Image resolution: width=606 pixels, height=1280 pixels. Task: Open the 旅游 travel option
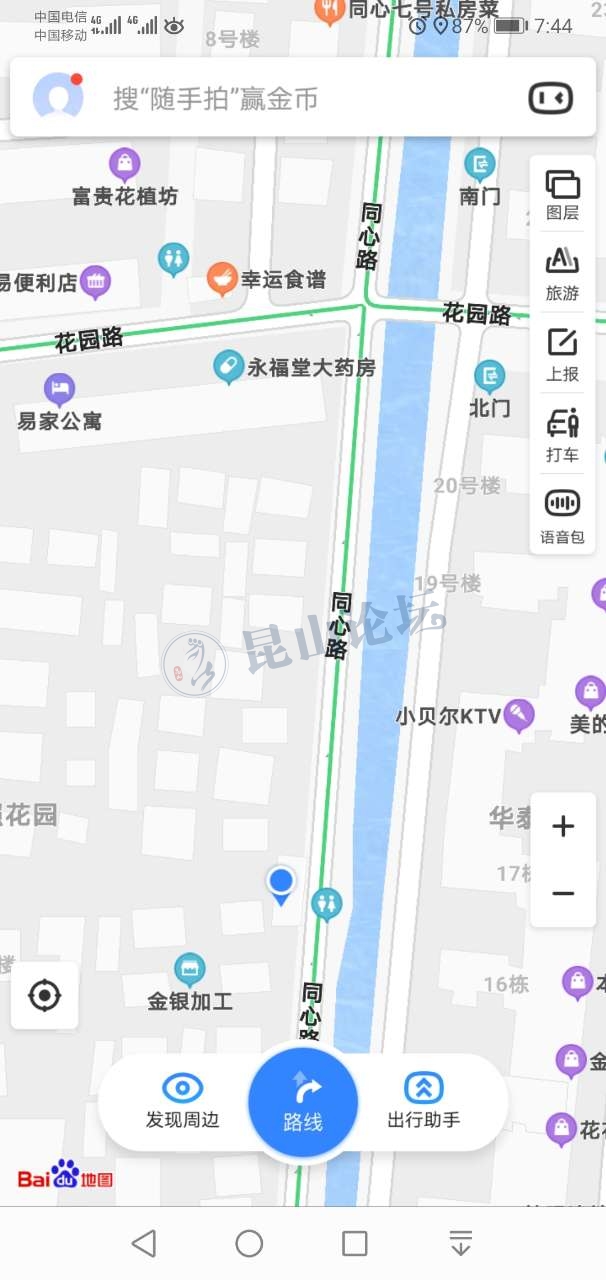pos(562,274)
